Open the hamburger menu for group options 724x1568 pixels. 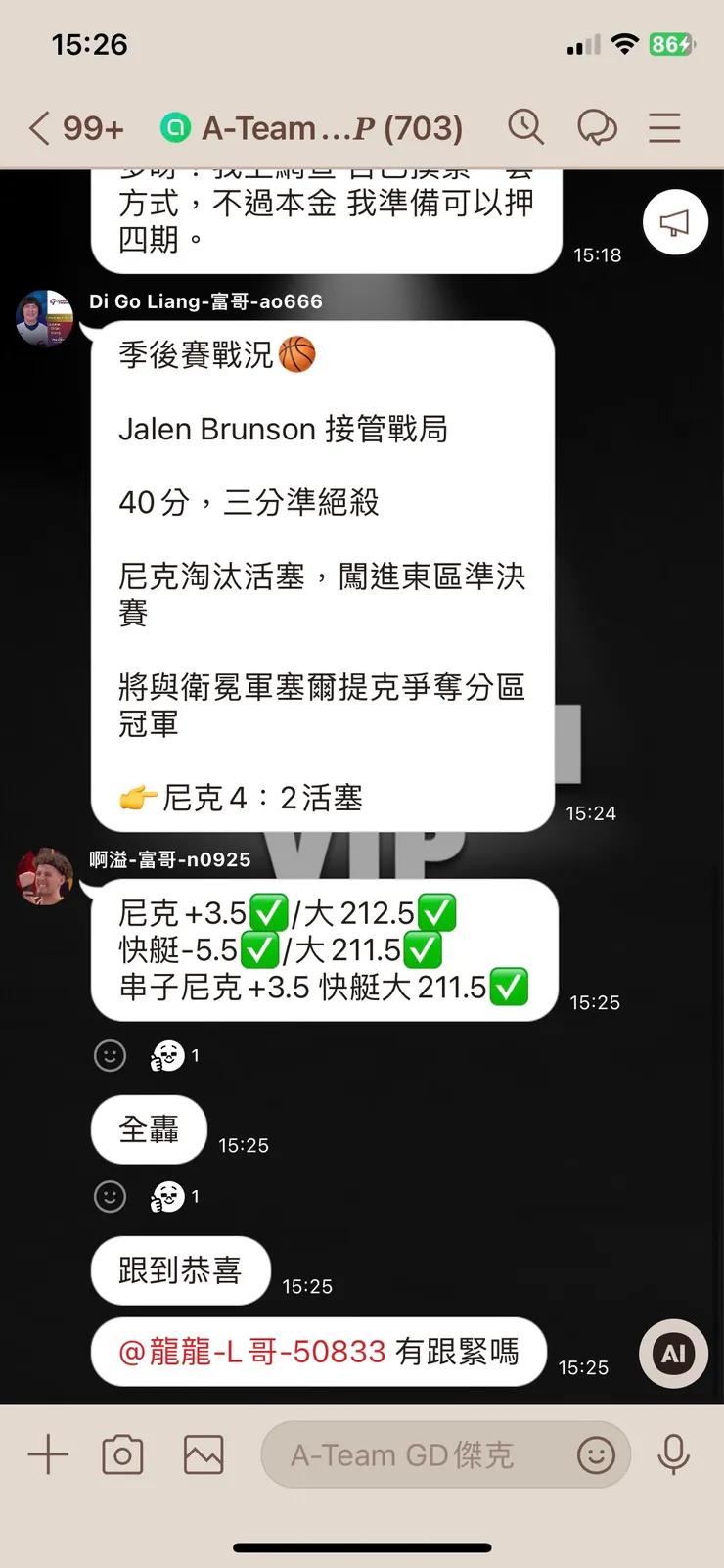664,127
